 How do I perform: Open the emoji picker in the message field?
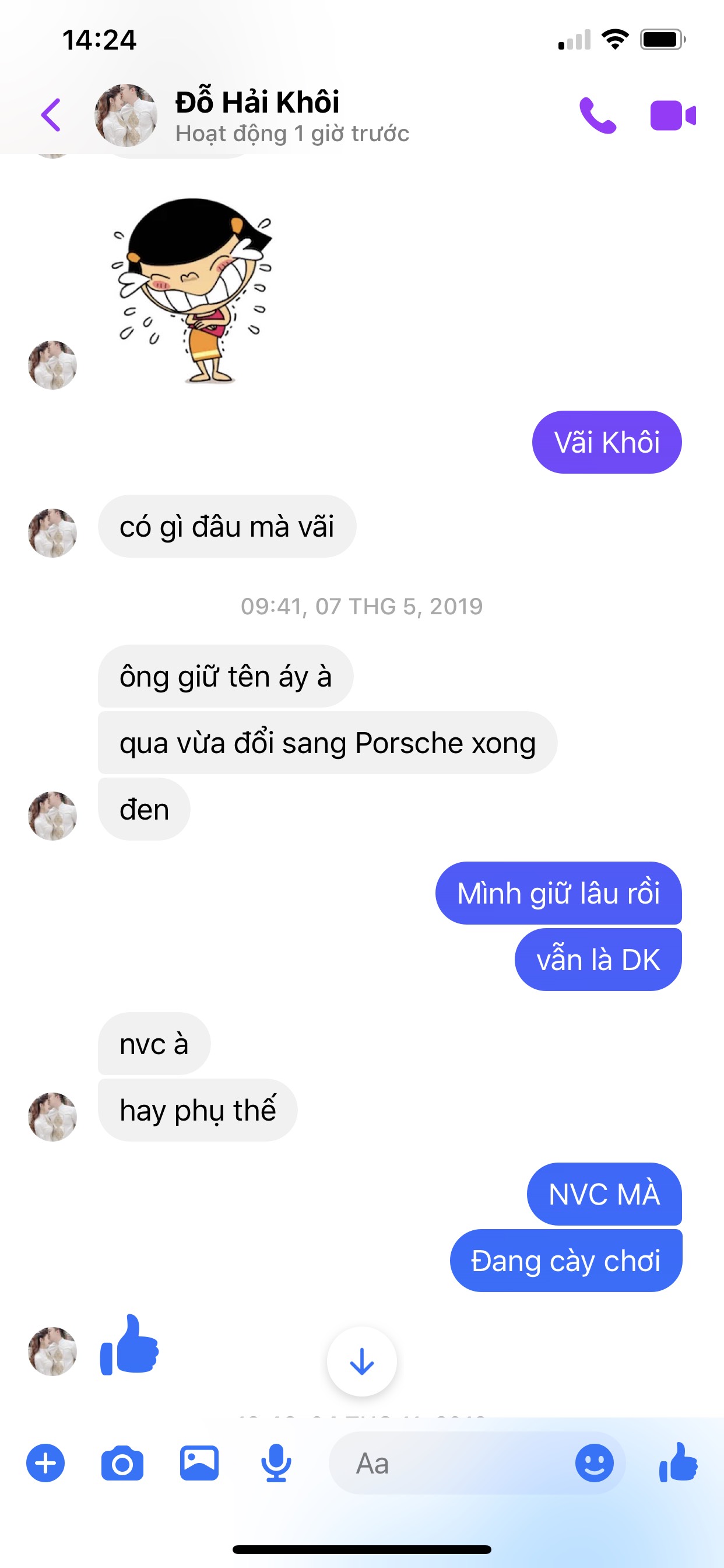tap(594, 1462)
